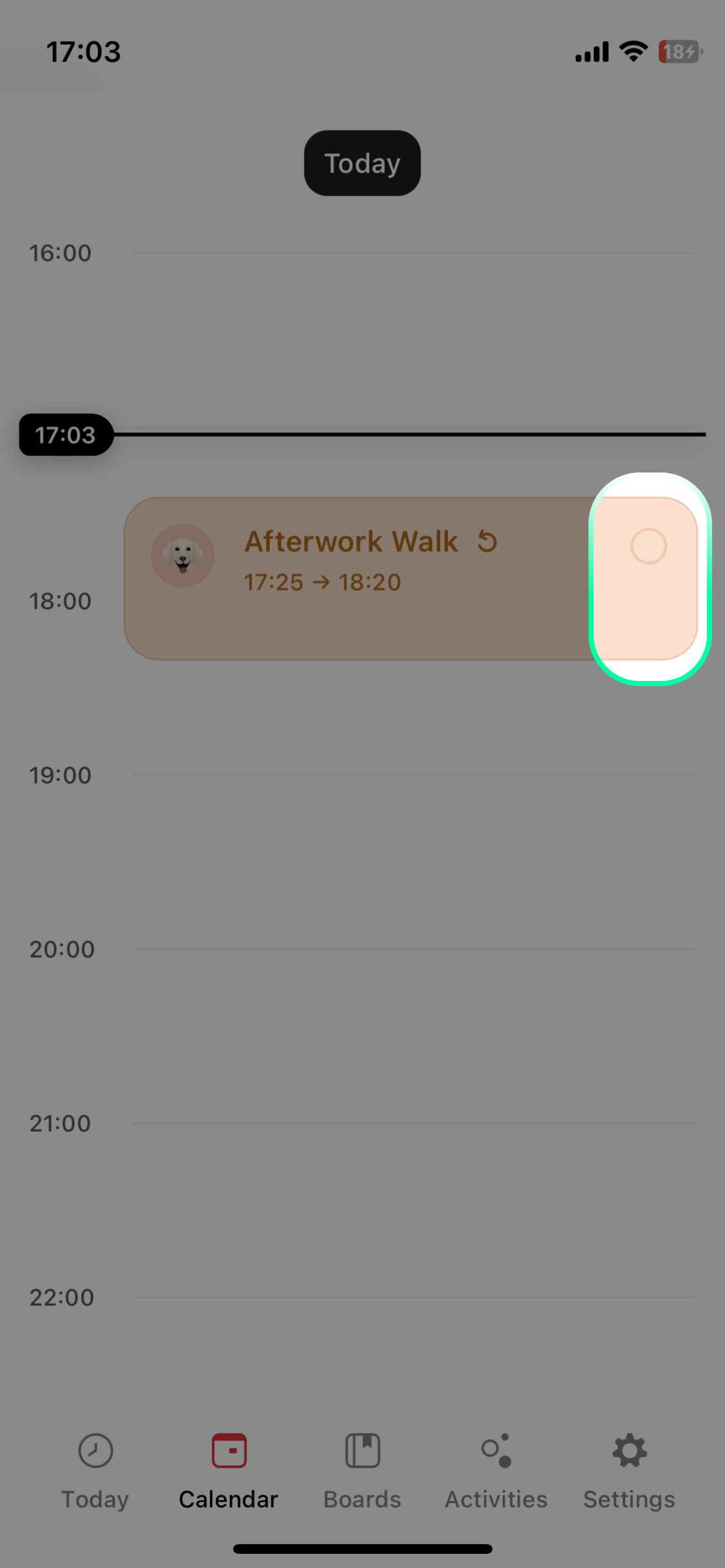The height and width of the screenshot is (1568, 725).
Task: Expand the 18:00 hour row
Action: point(61,601)
